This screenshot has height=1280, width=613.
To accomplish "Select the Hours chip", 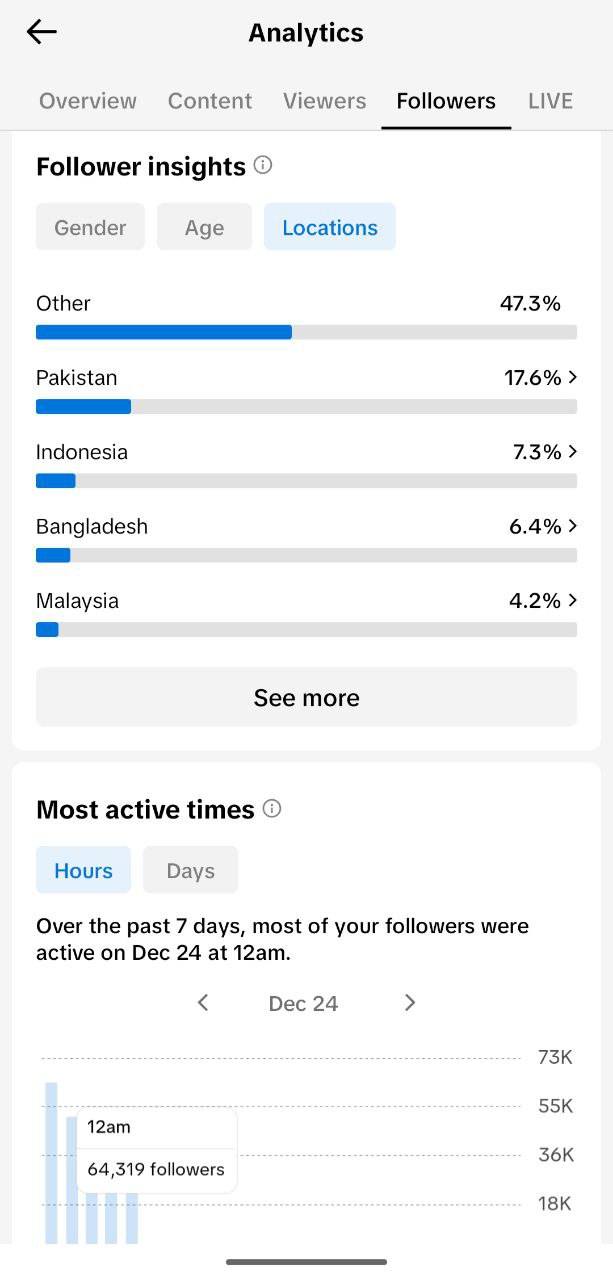I will pyautogui.click(x=83, y=870).
